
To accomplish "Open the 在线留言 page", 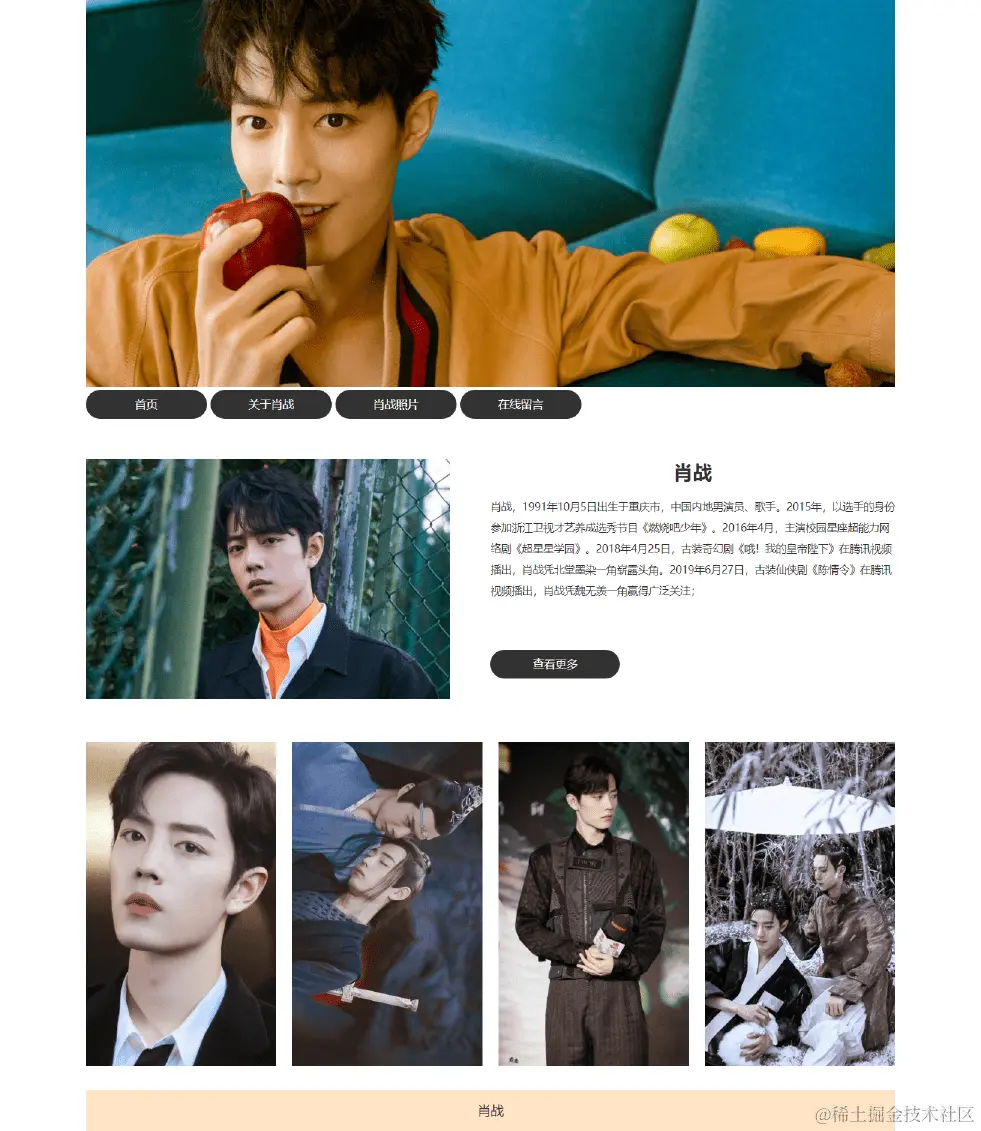I will coord(520,405).
